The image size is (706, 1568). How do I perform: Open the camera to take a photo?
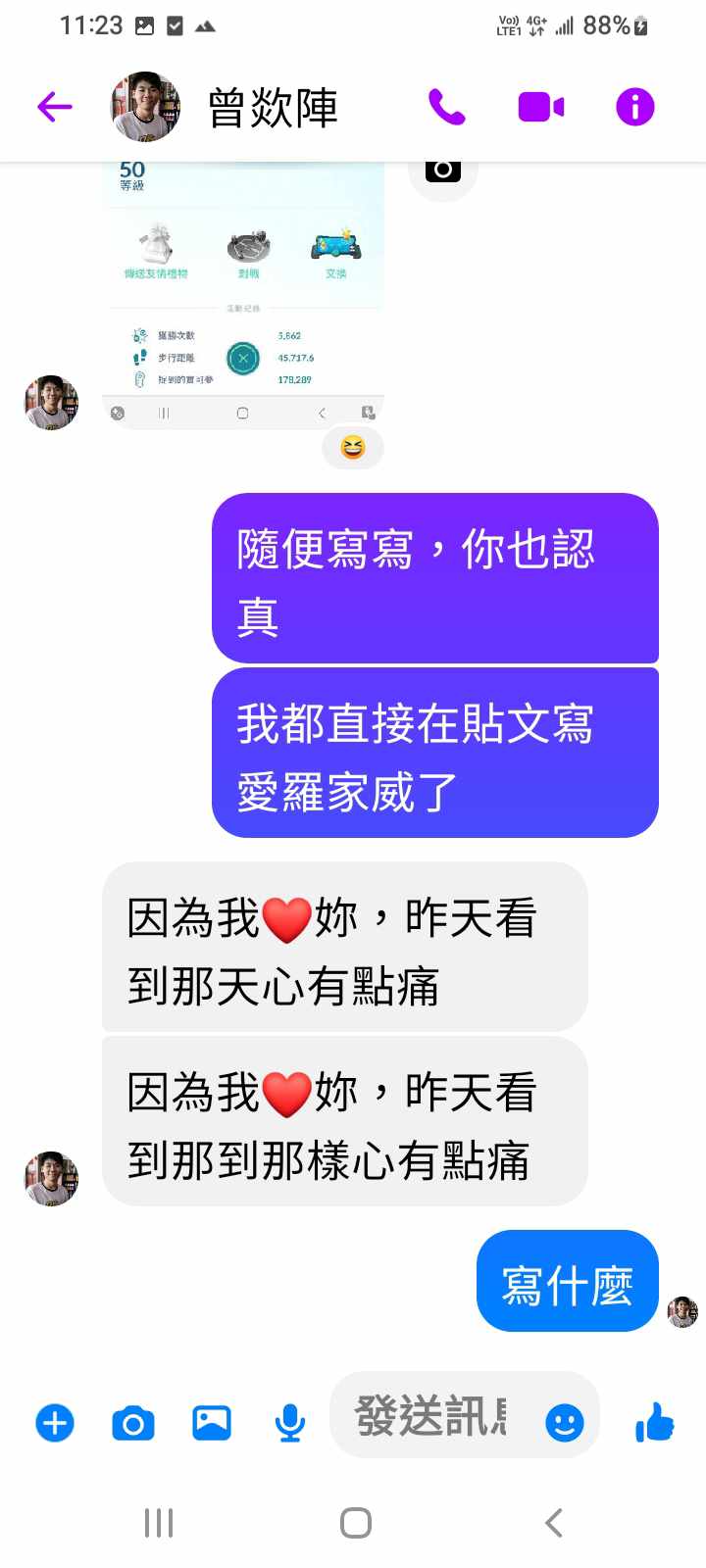(x=133, y=1422)
